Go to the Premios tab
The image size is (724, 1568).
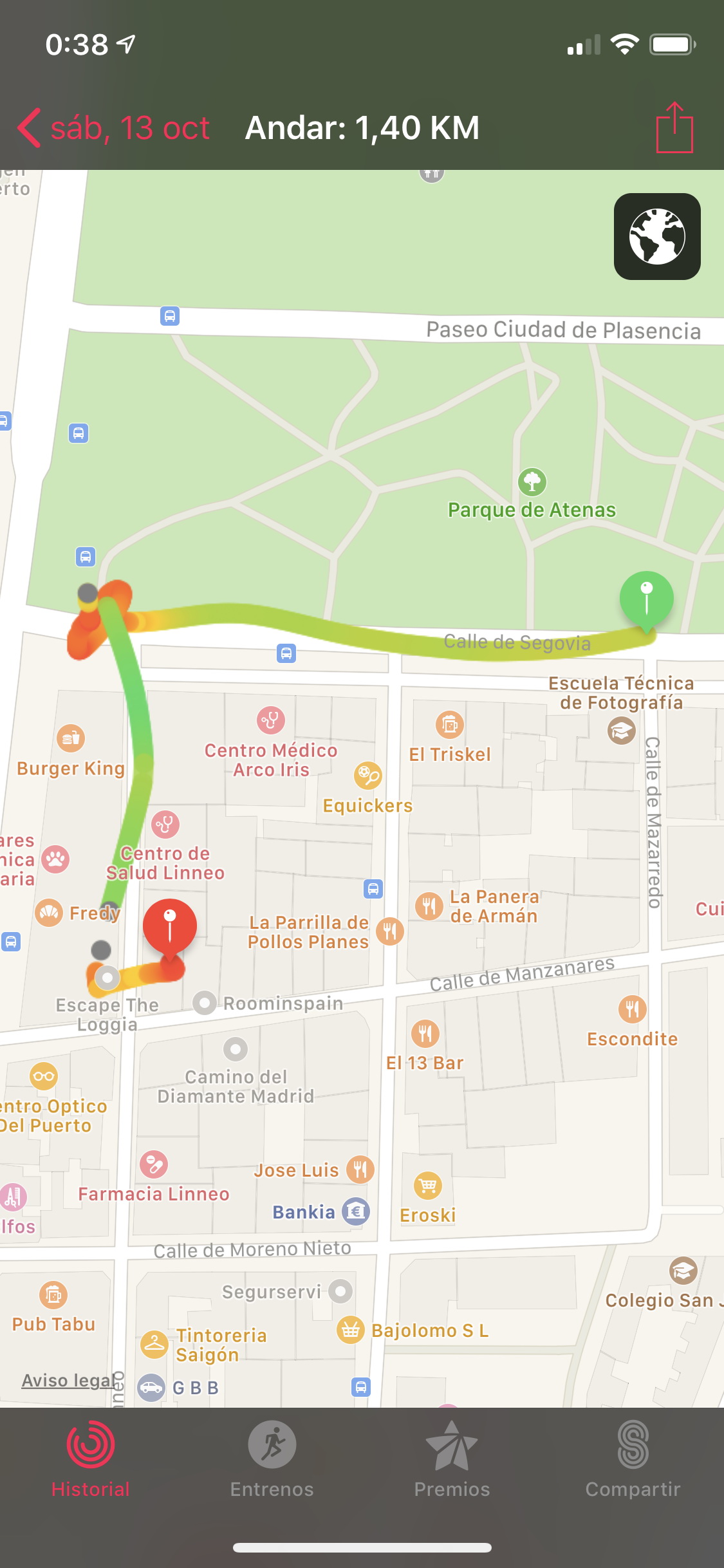tap(452, 1459)
